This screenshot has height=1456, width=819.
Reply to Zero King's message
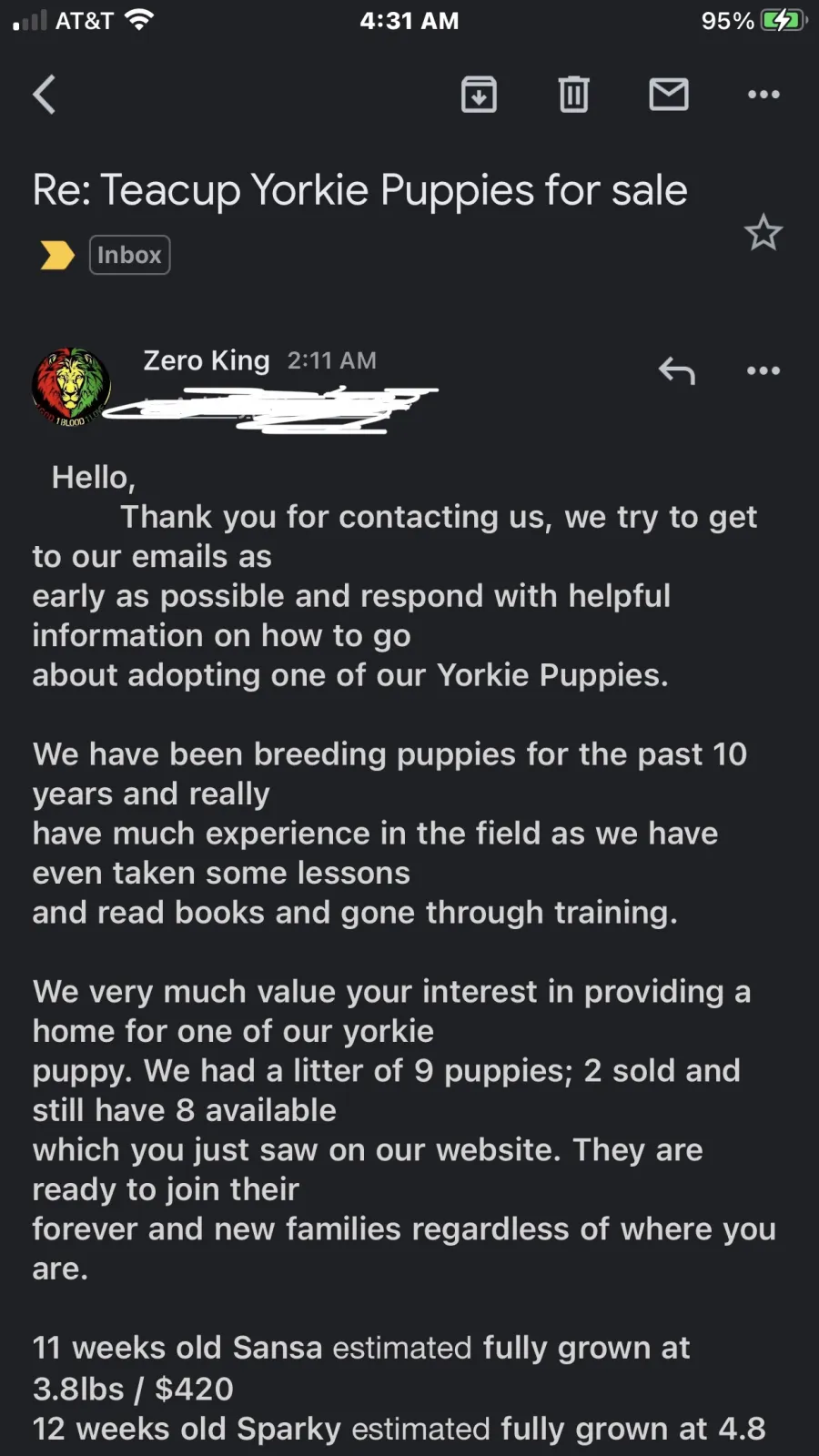pos(677,370)
